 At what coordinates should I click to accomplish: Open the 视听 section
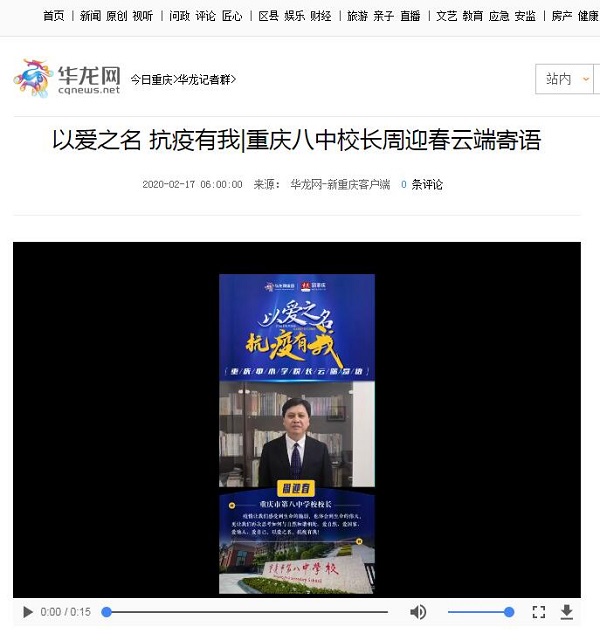coord(143,16)
